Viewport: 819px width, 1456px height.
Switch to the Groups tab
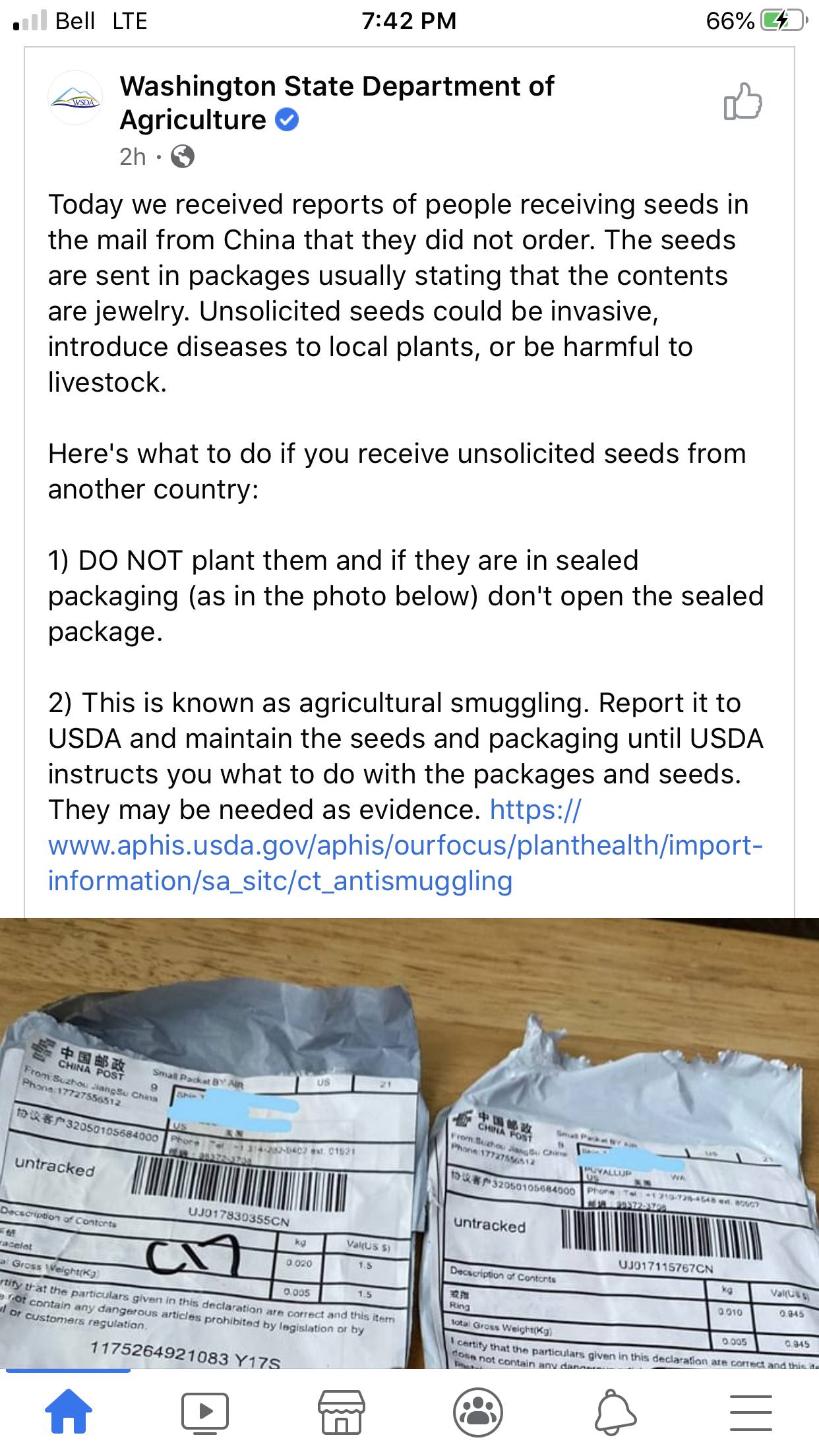(x=478, y=1412)
